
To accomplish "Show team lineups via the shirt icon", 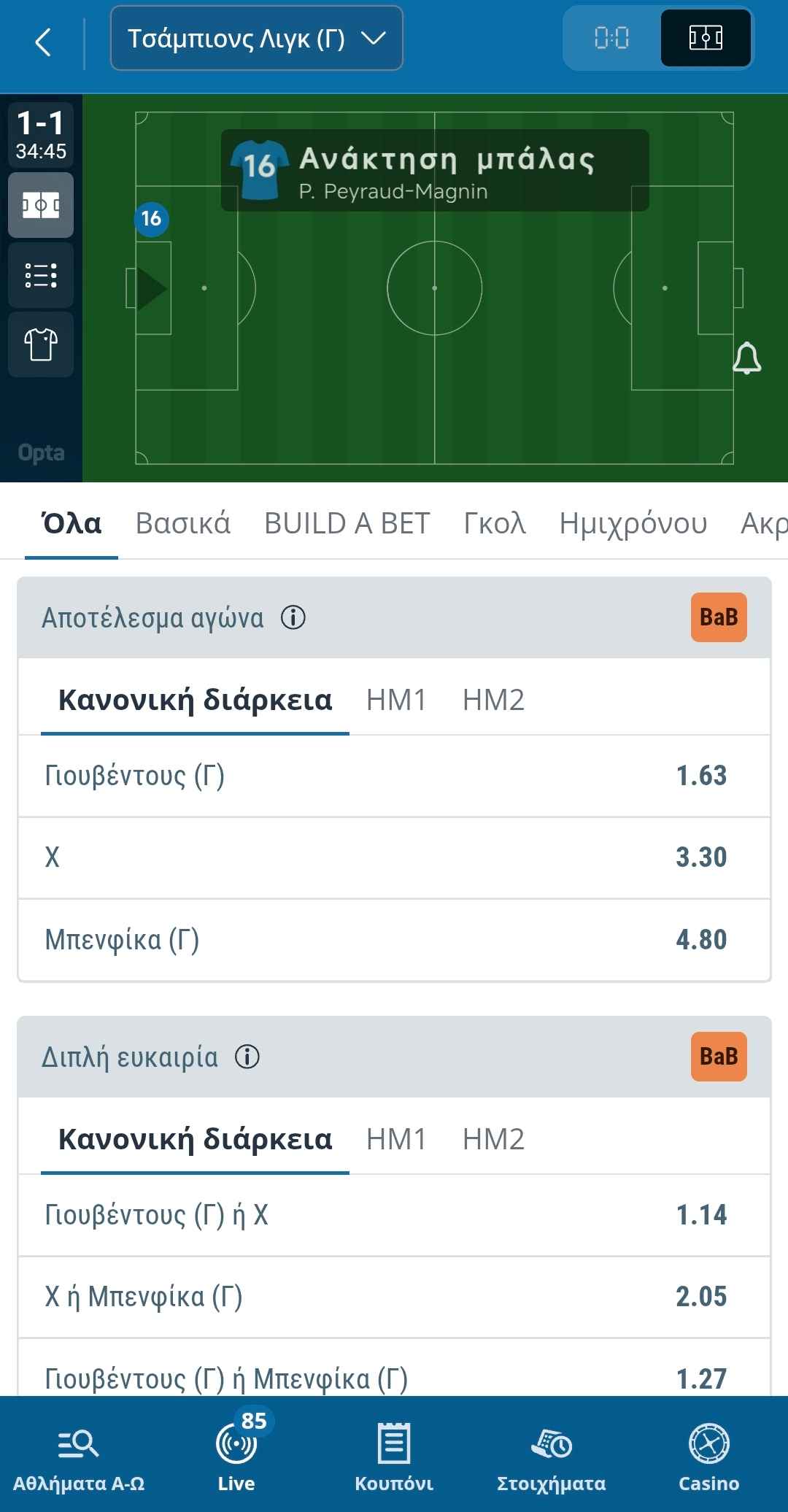I will [41, 344].
